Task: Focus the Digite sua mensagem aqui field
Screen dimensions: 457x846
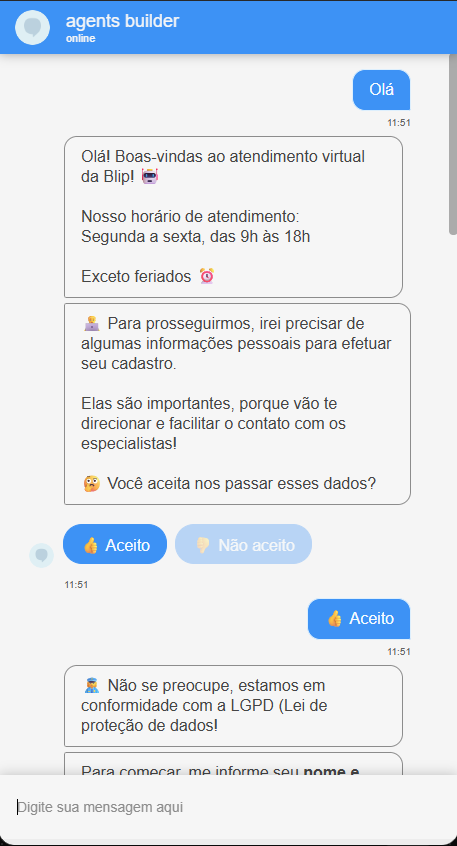Action: [228, 807]
